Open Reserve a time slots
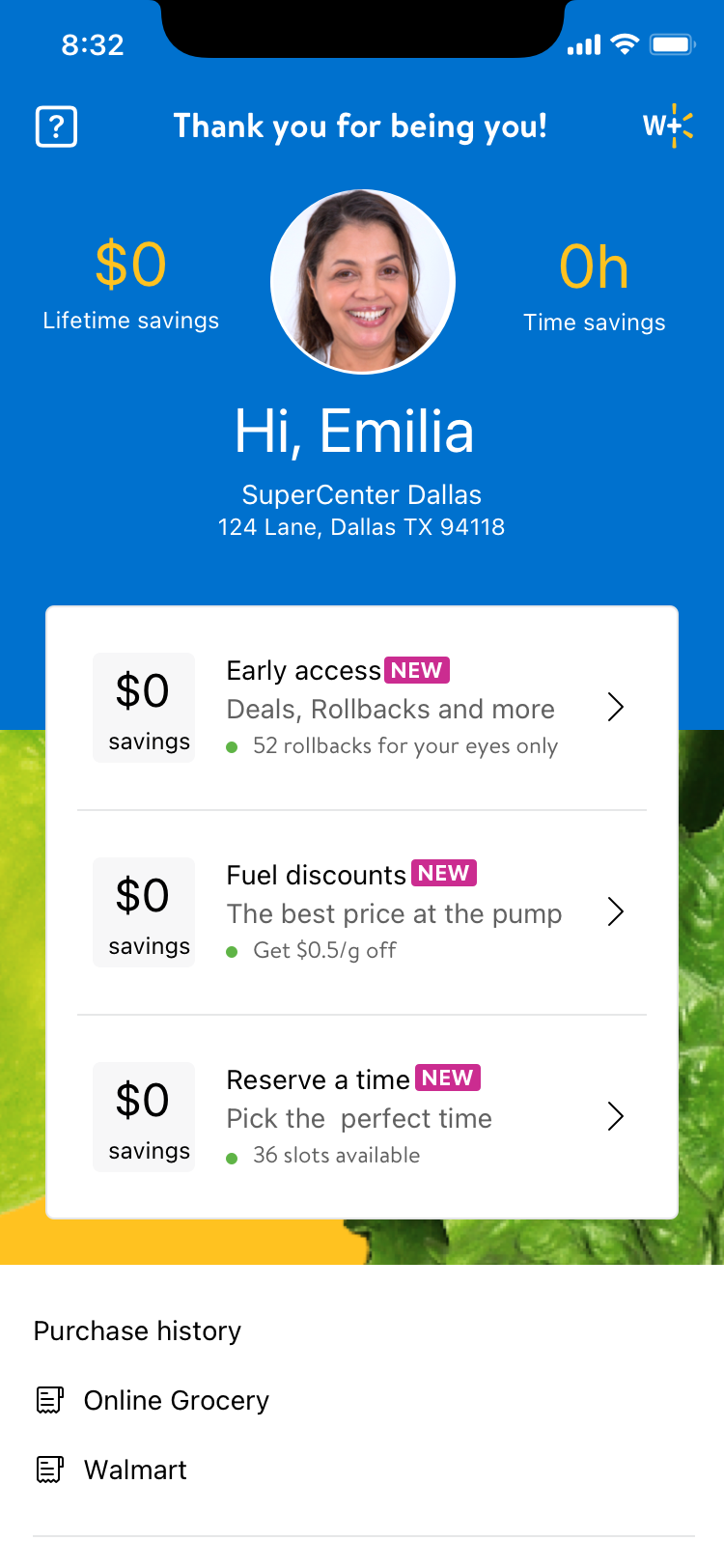Viewport: 724px width, 1568px height. 362,1117
